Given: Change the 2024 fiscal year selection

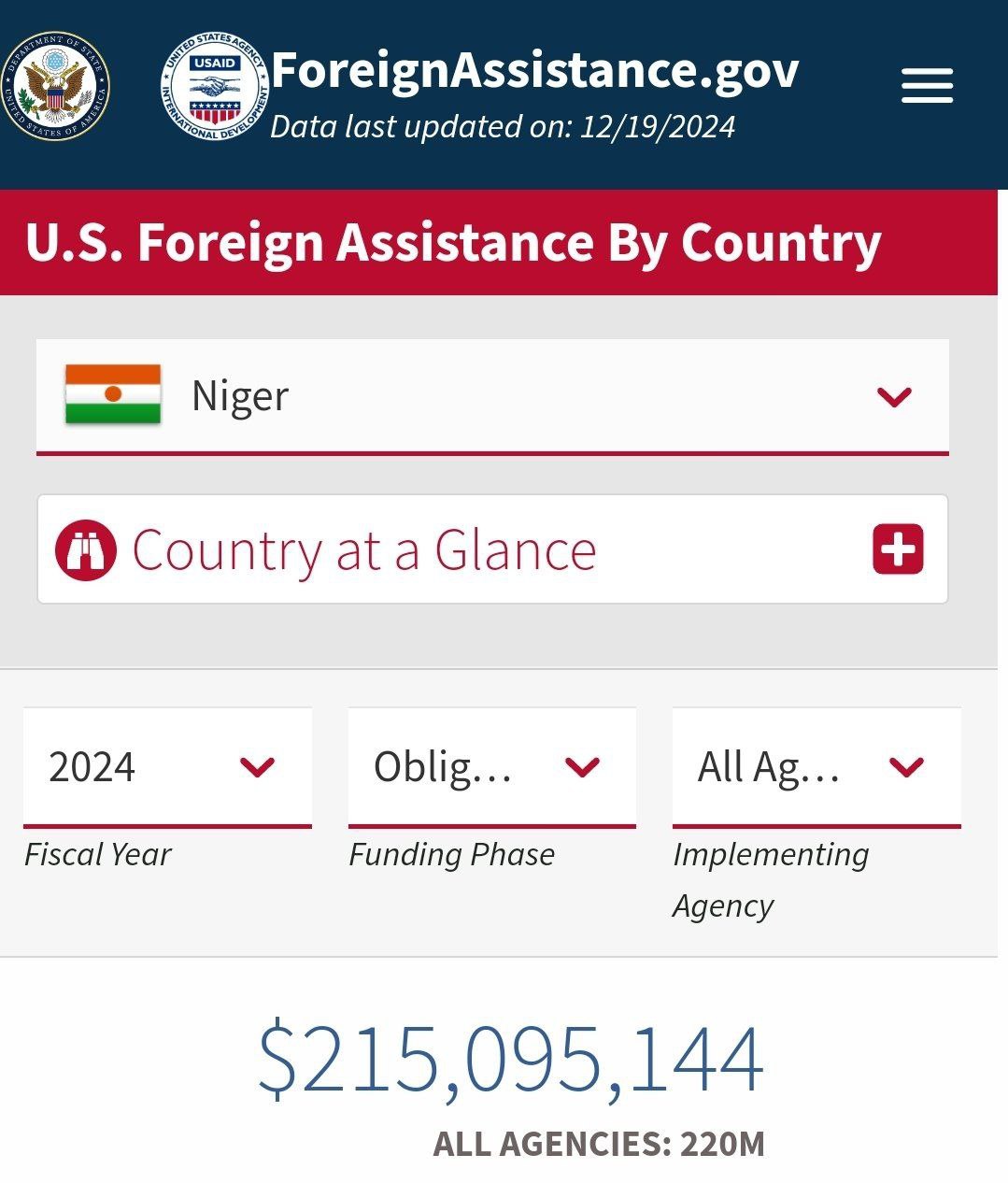Looking at the screenshot, I should 167,767.
